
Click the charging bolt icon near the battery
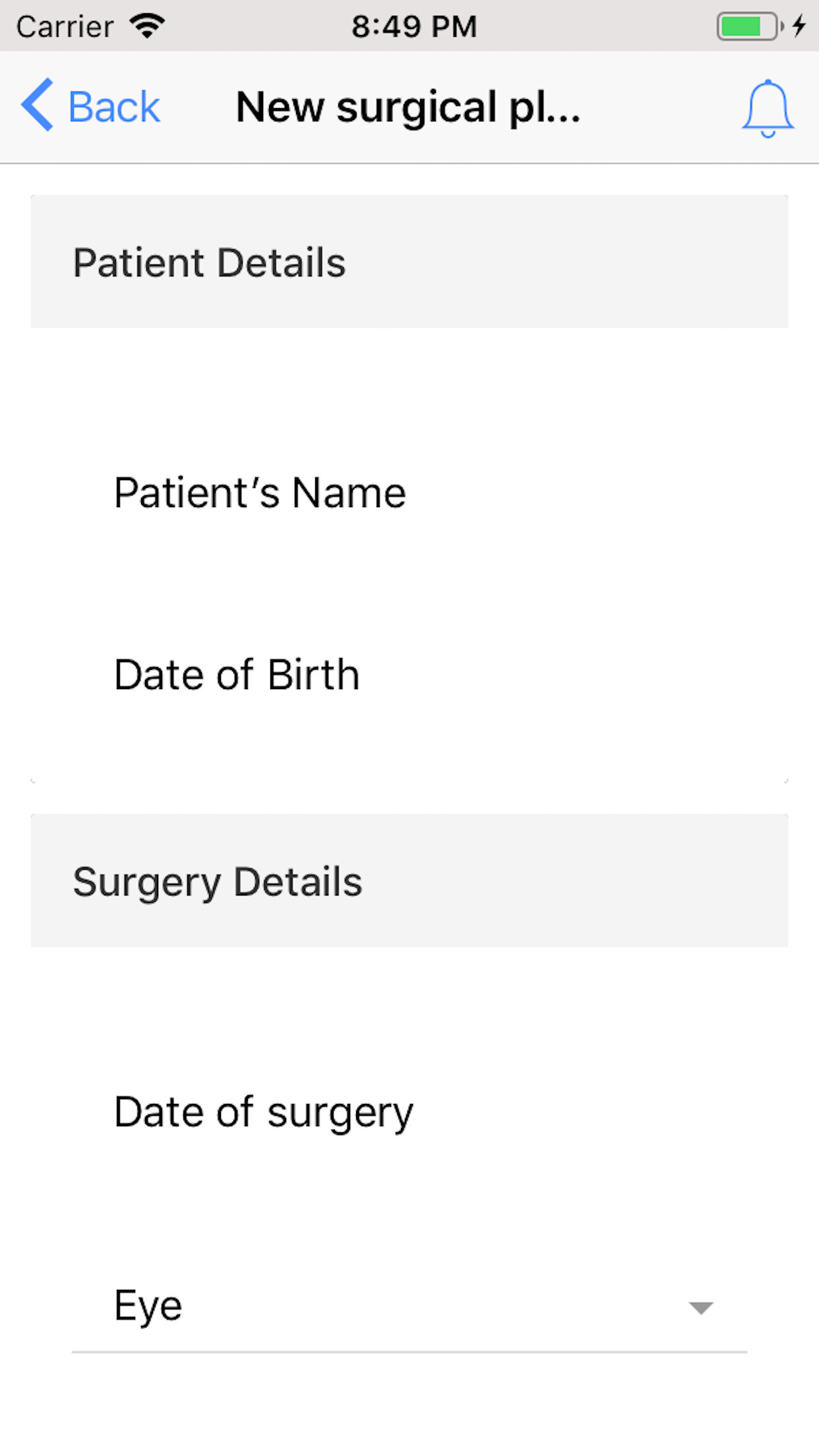pos(799,25)
